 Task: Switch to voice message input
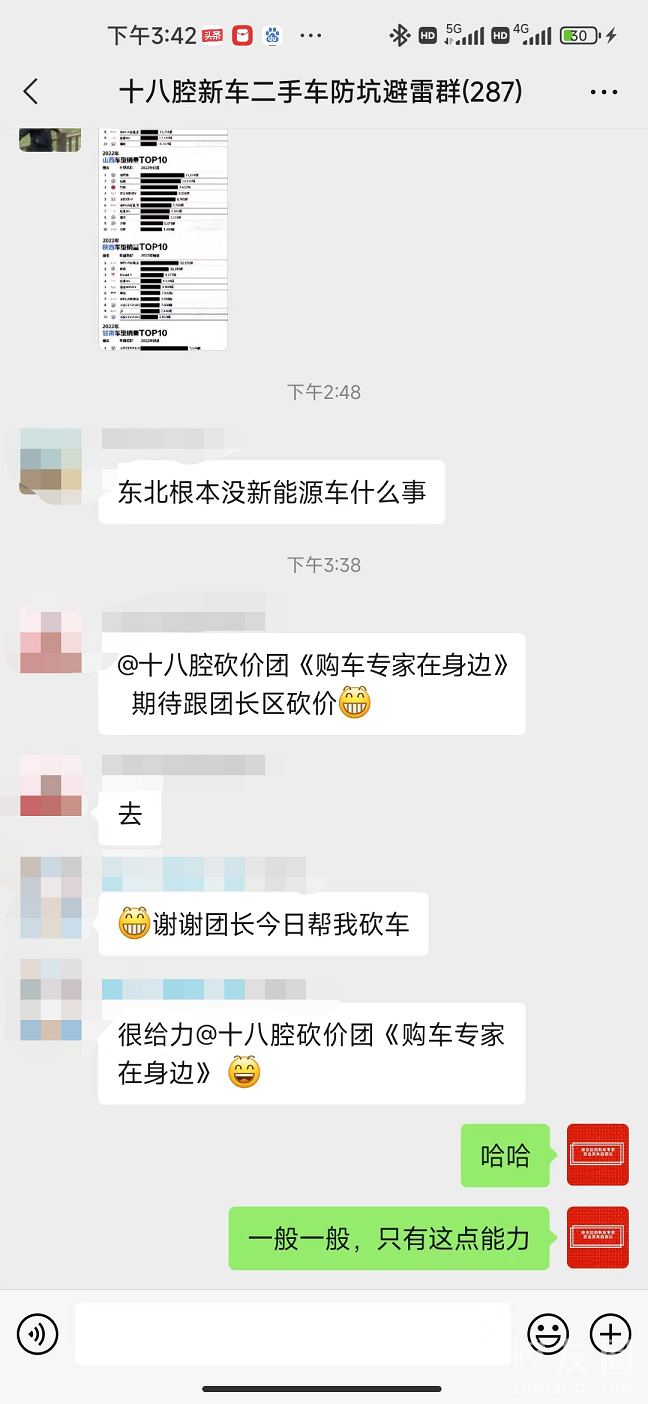(x=38, y=1333)
